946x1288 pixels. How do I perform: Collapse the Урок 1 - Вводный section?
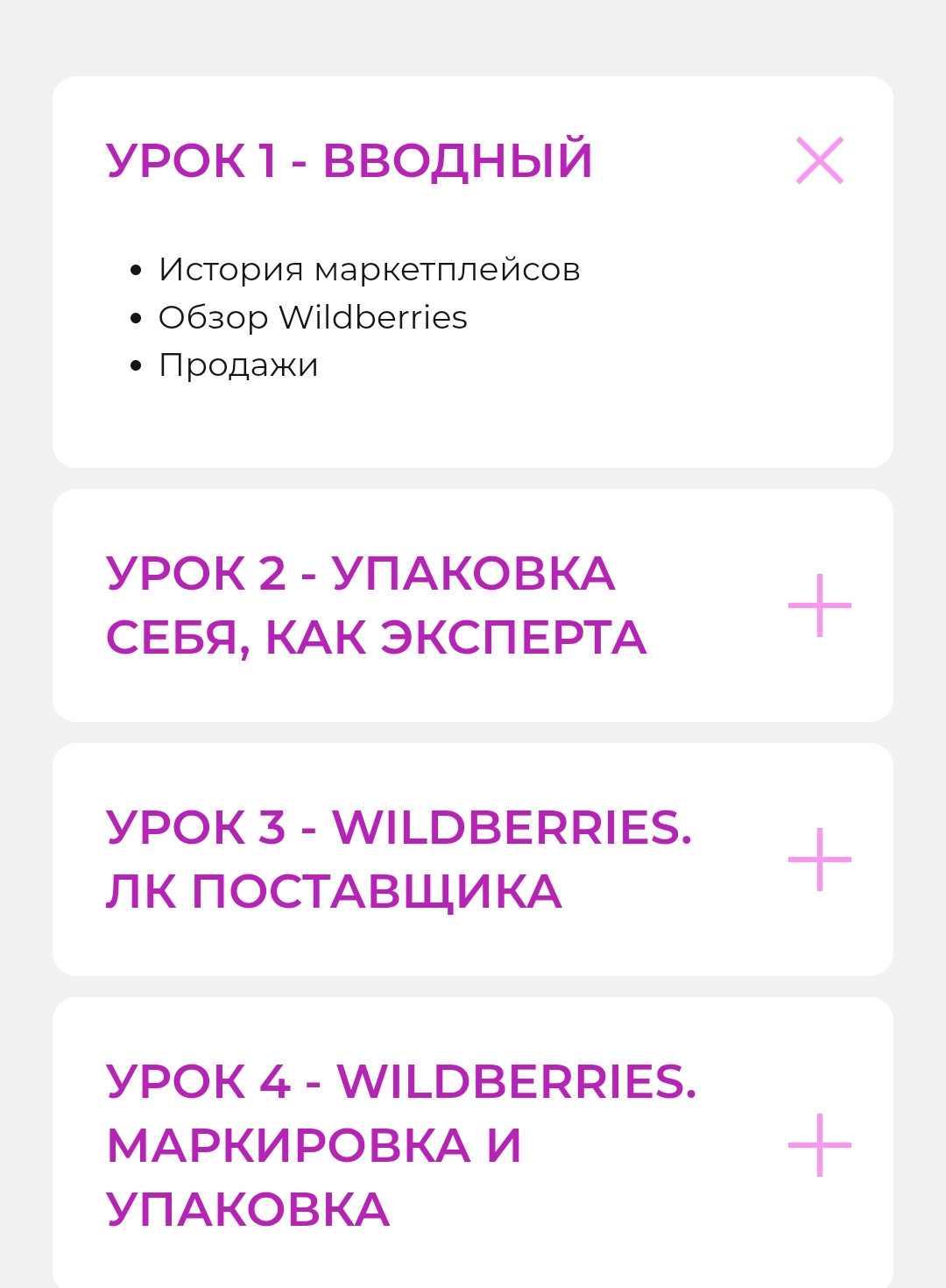(820, 160)
